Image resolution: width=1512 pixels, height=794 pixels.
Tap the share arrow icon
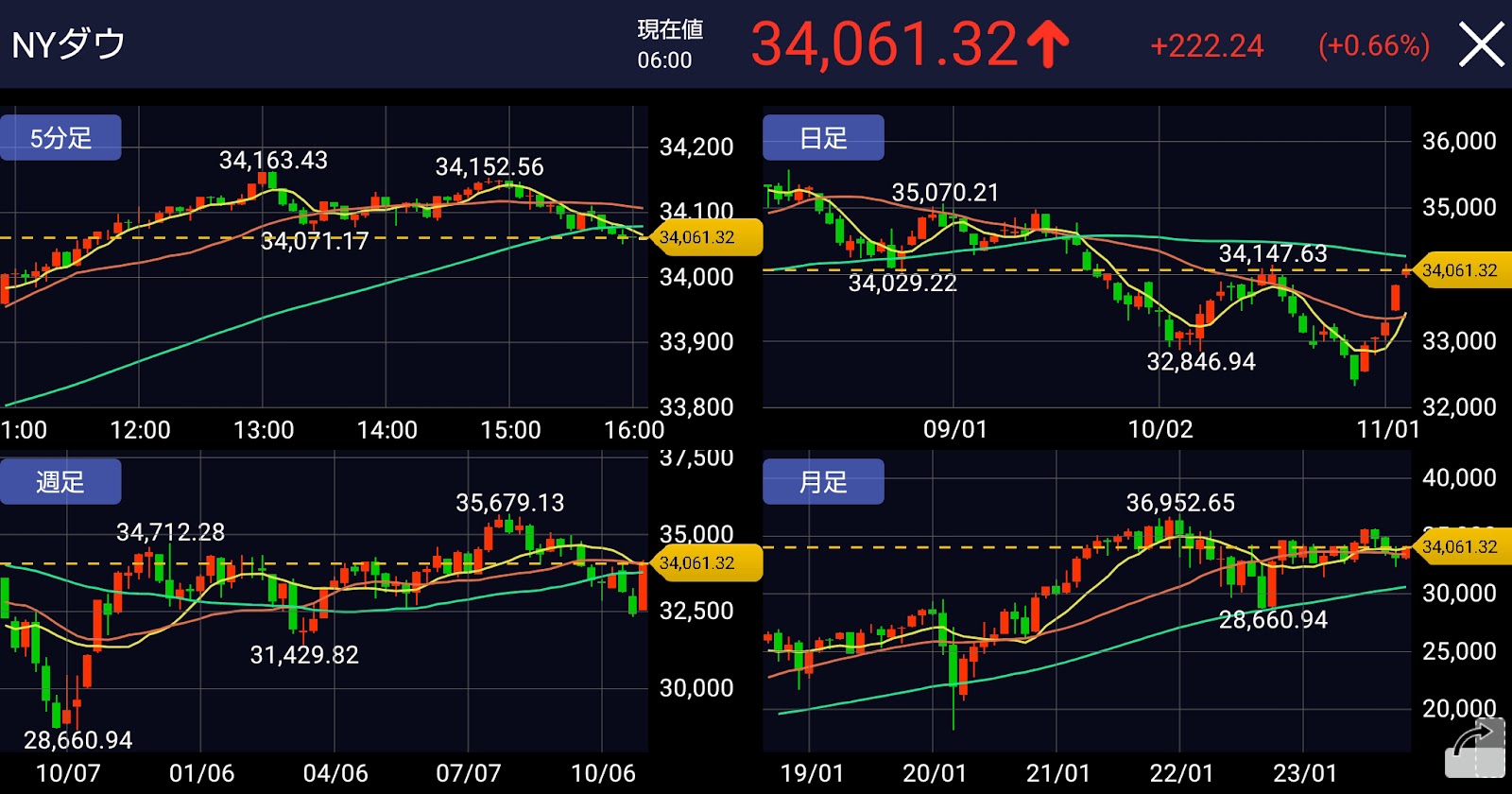point(1475,749)
